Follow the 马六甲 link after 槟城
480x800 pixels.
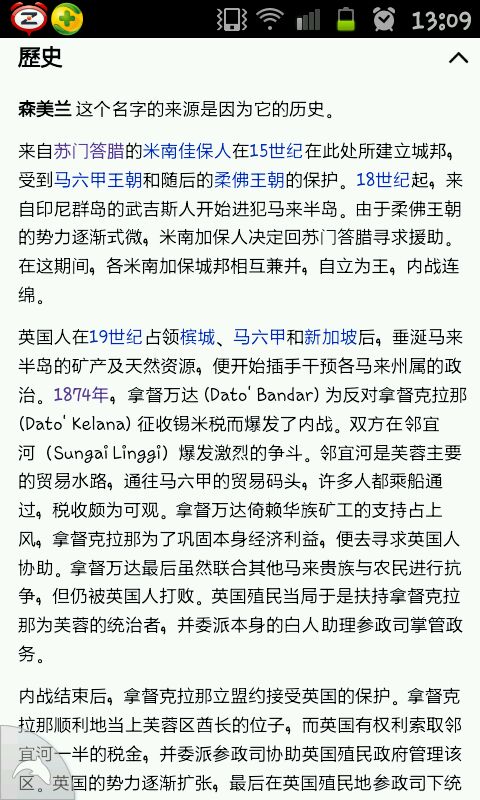click(259, 337)
